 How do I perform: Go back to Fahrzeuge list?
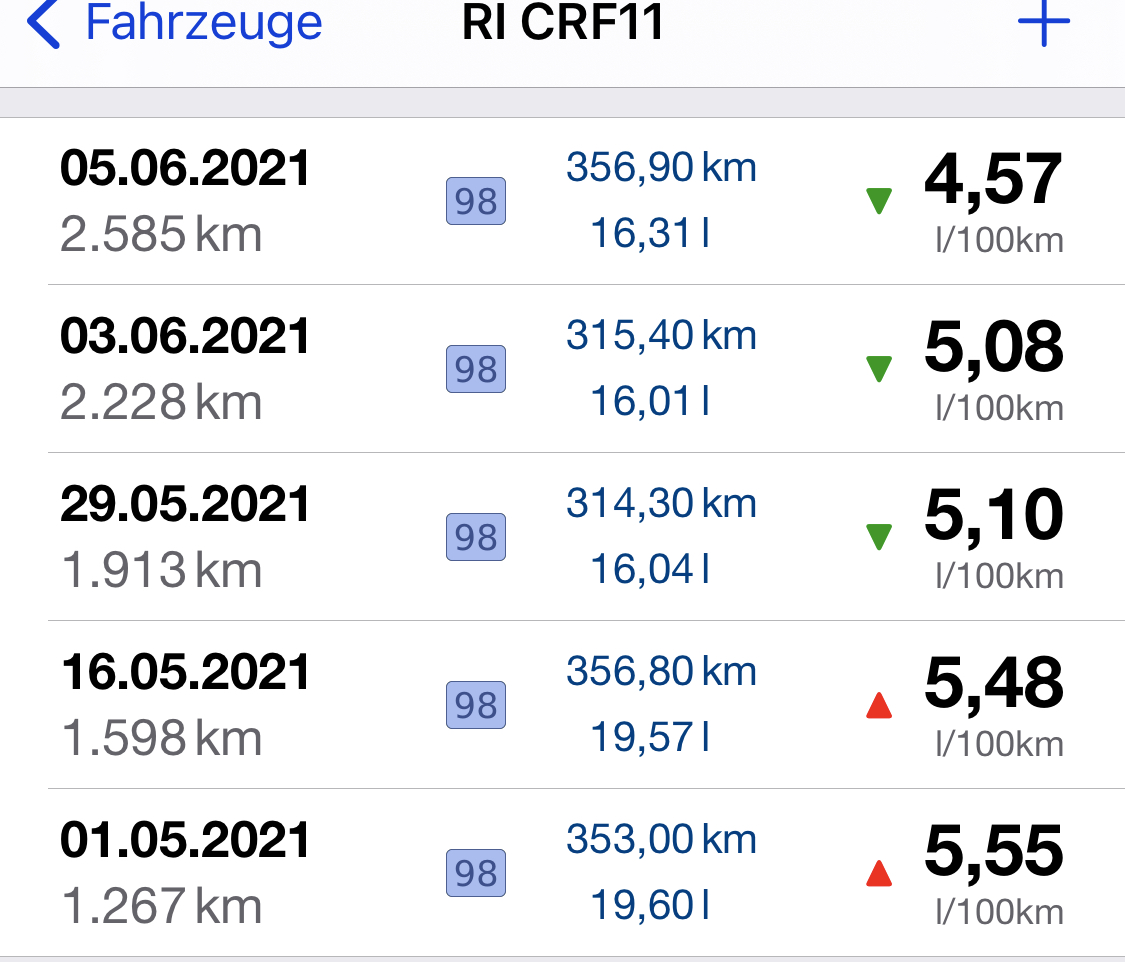click(x=174, y=23)
